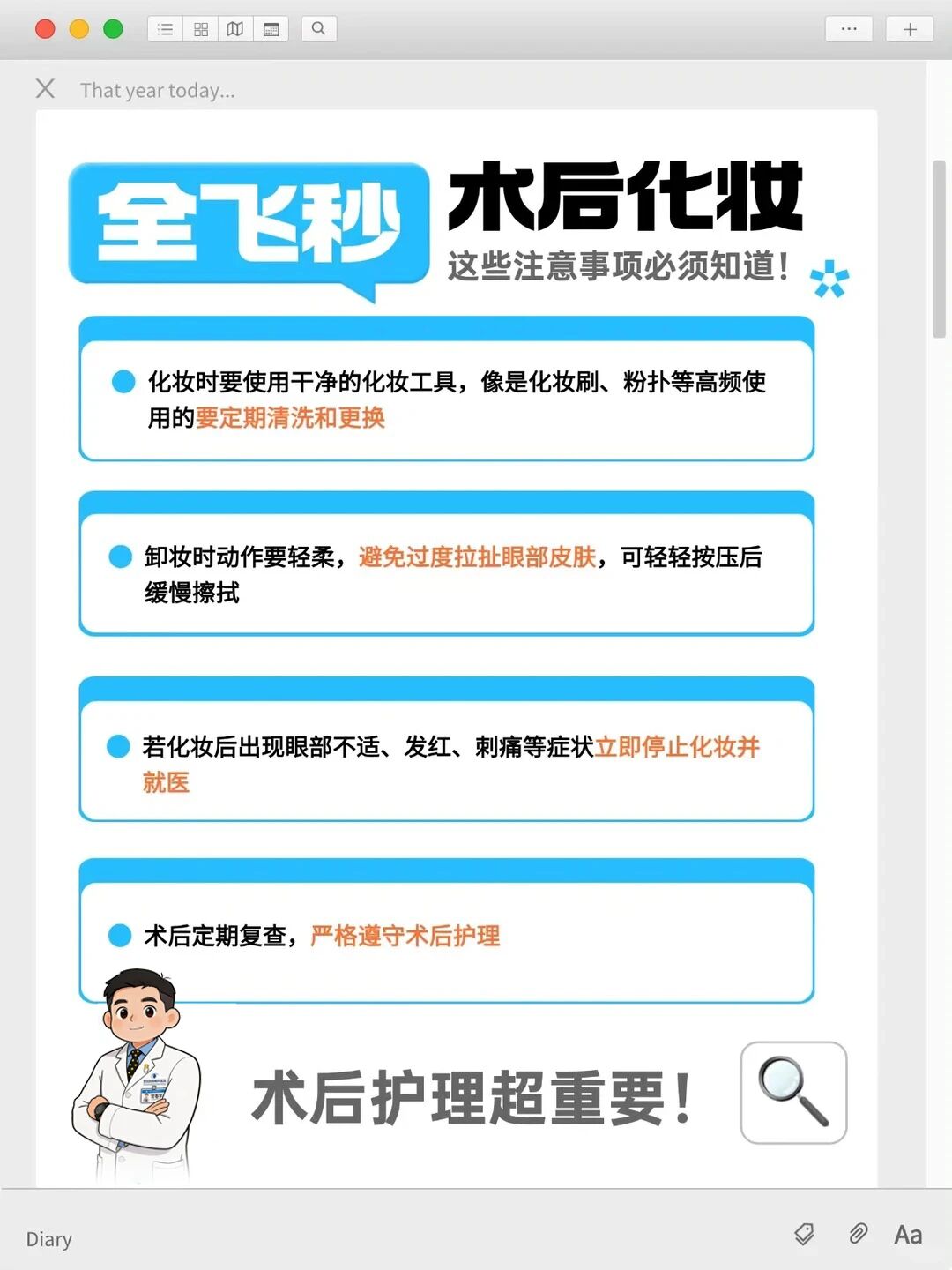Open search in the toolbar
The width and height of the screenshot is (952, 1270).
(x=318, y=29)
